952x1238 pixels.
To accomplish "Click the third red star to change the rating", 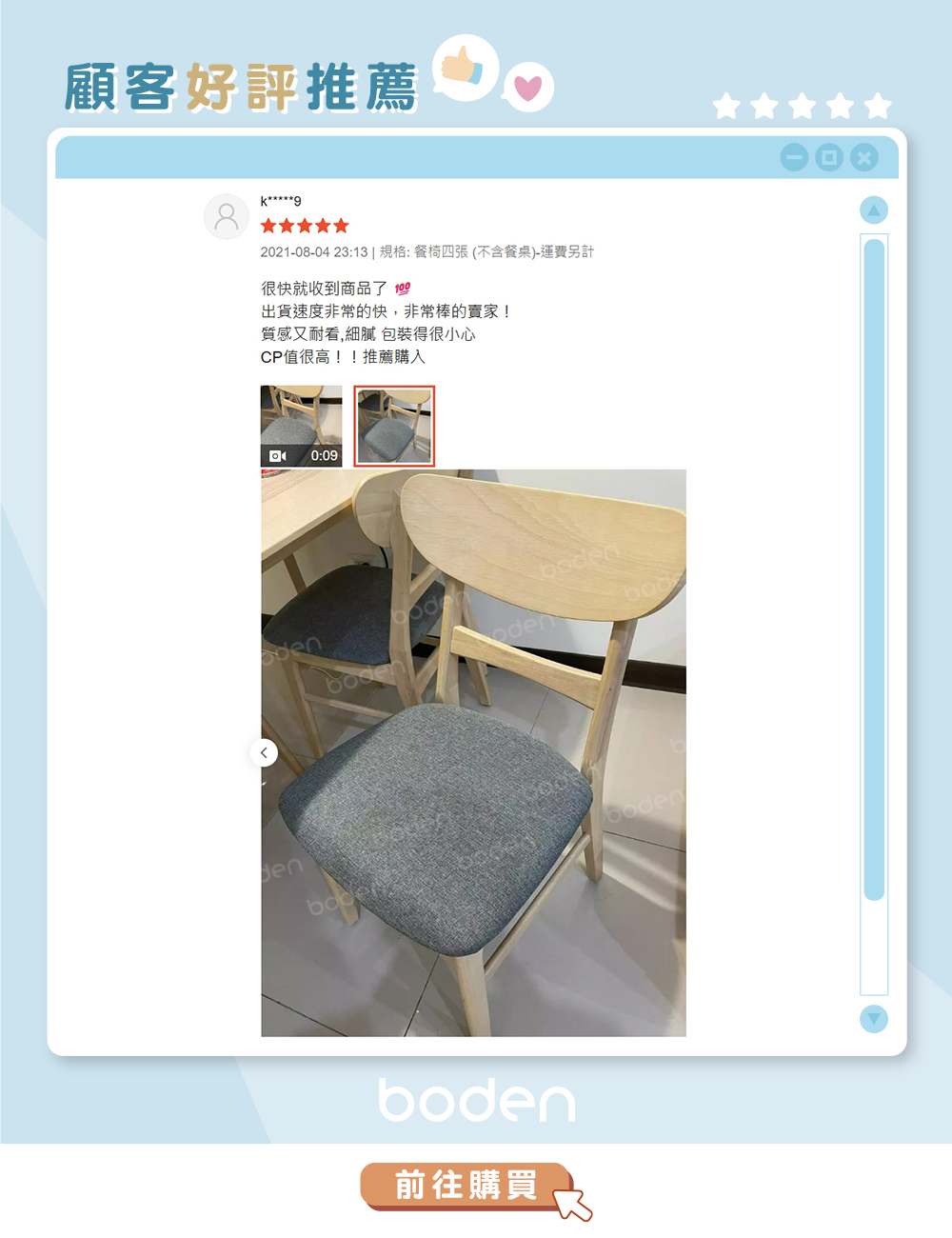I will 303,226.
